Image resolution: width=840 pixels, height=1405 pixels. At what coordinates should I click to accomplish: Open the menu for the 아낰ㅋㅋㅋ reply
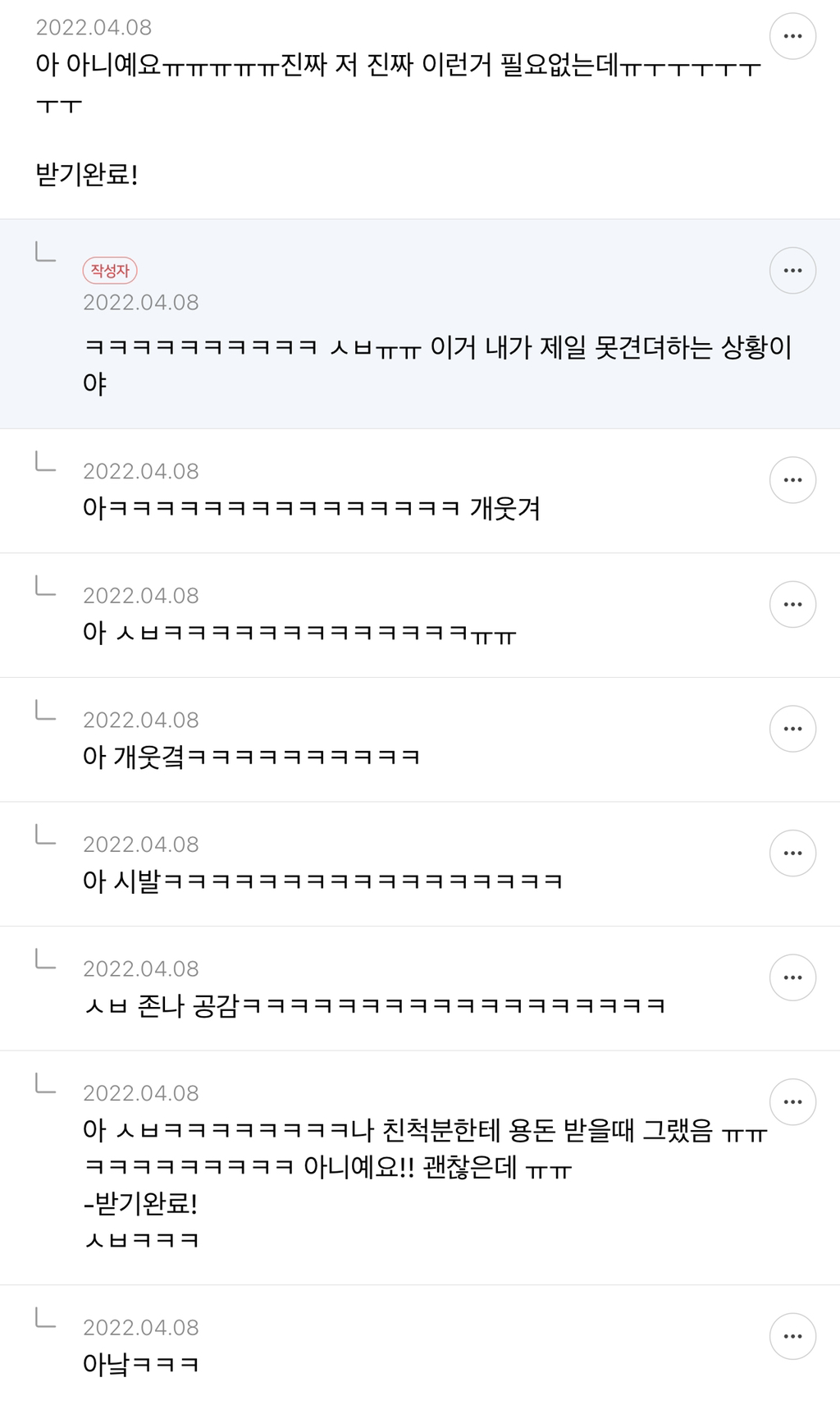[792, 1337]
